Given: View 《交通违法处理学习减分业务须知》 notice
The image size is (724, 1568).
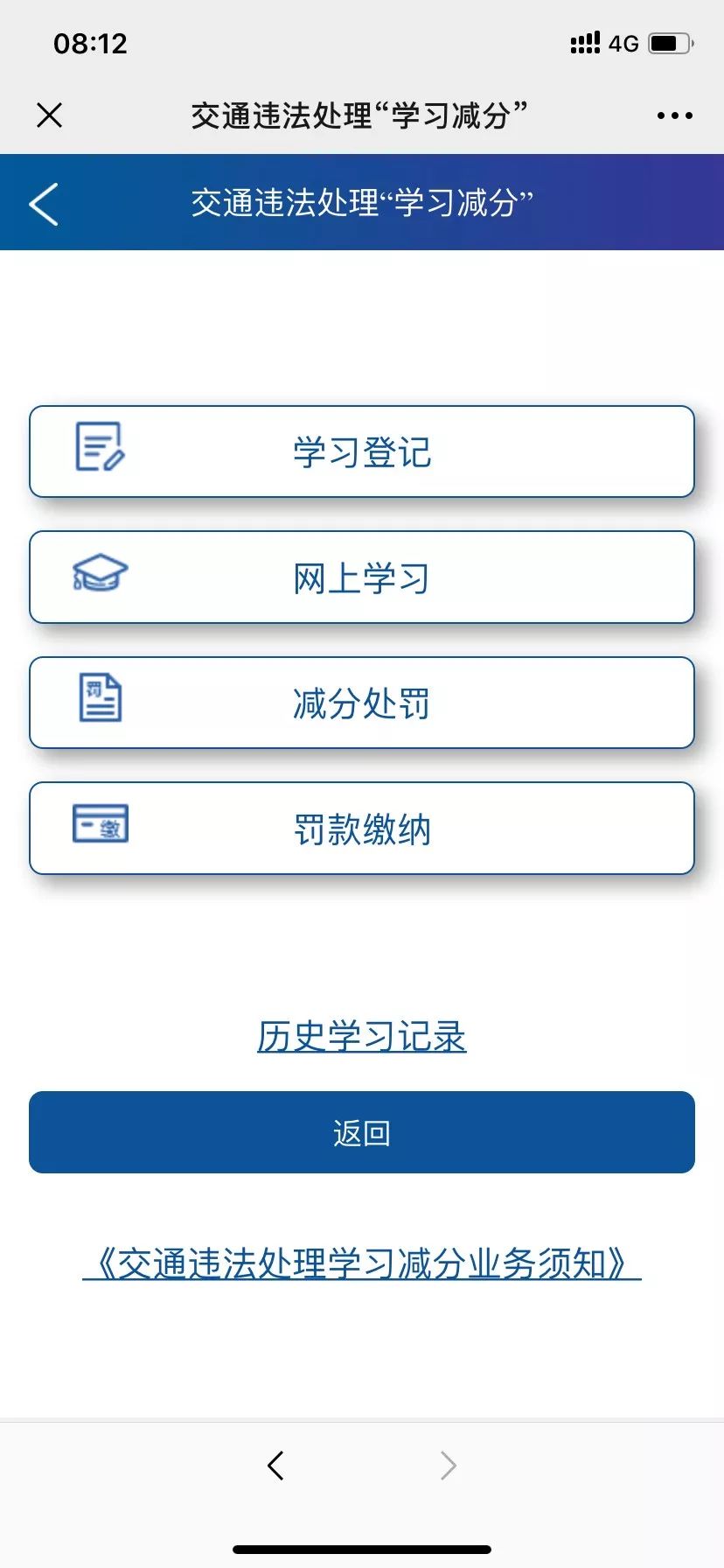Looking at the screenshot, I should [362, 1260].
